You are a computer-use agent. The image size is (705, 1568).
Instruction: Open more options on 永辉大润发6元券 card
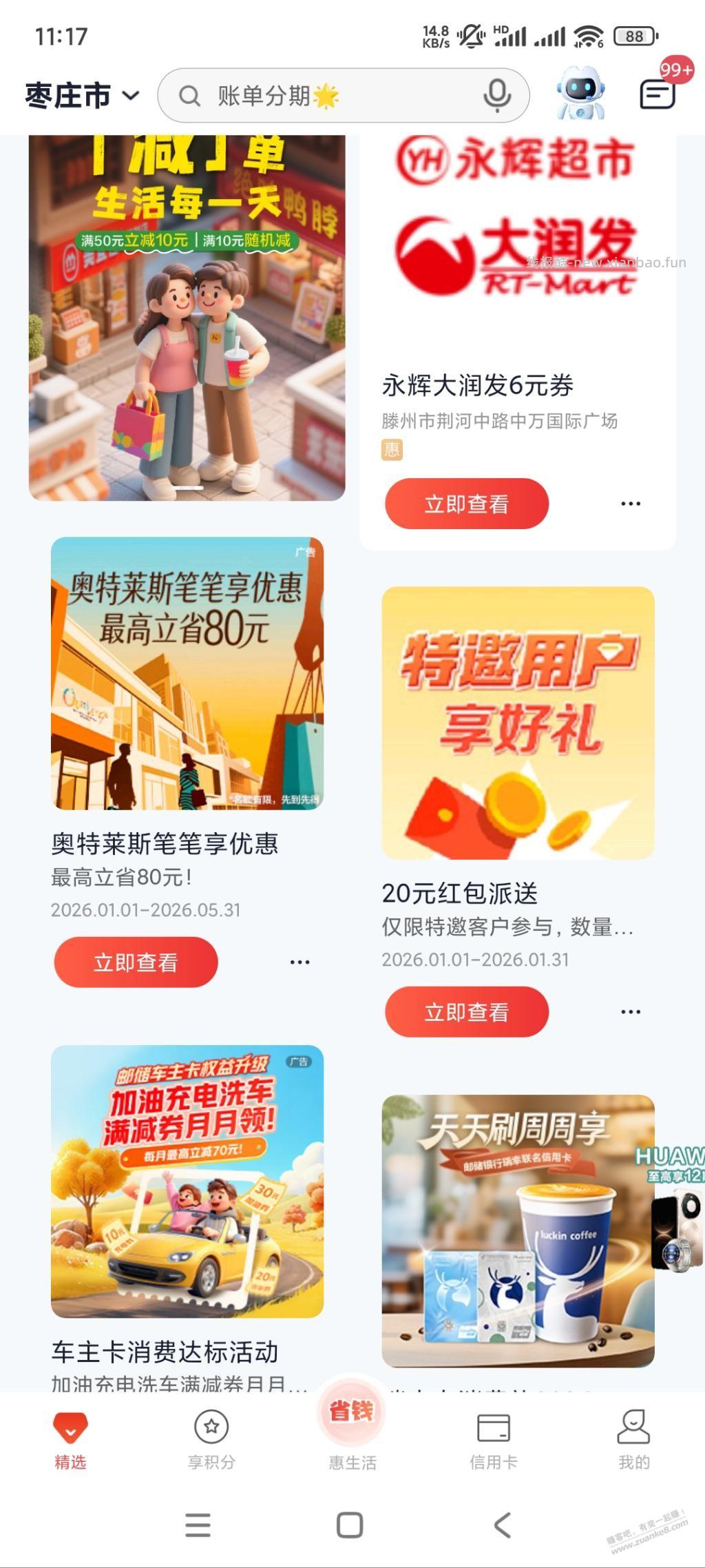[631, 504]
